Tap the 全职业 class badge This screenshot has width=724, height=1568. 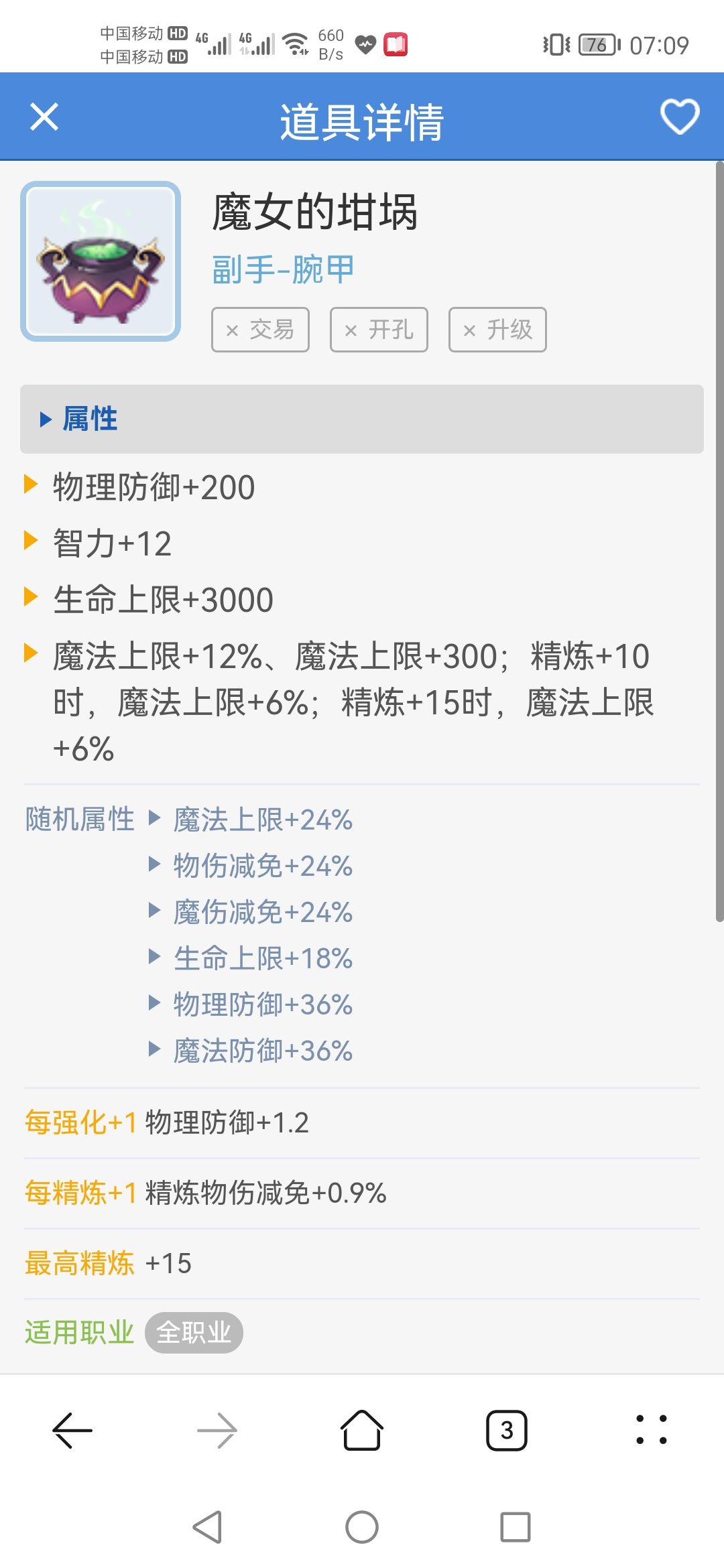tap(194, 1334)
